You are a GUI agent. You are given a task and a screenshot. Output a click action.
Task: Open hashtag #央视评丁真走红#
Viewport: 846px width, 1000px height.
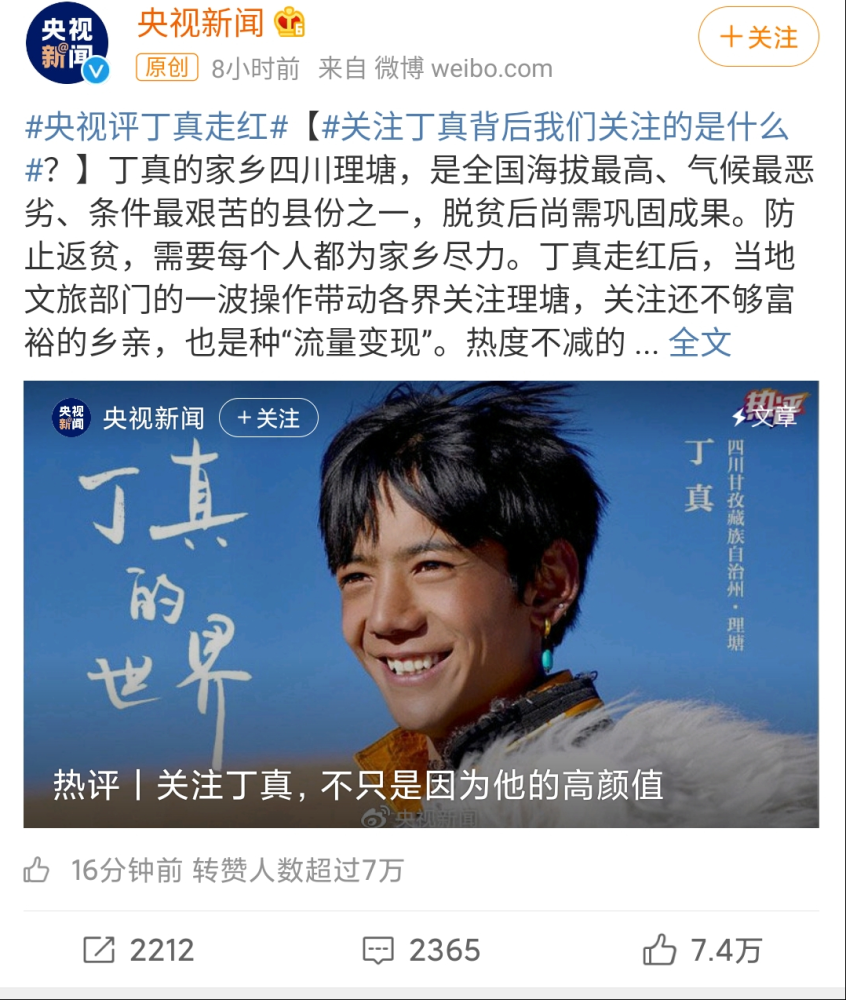(x=157, y=126)
